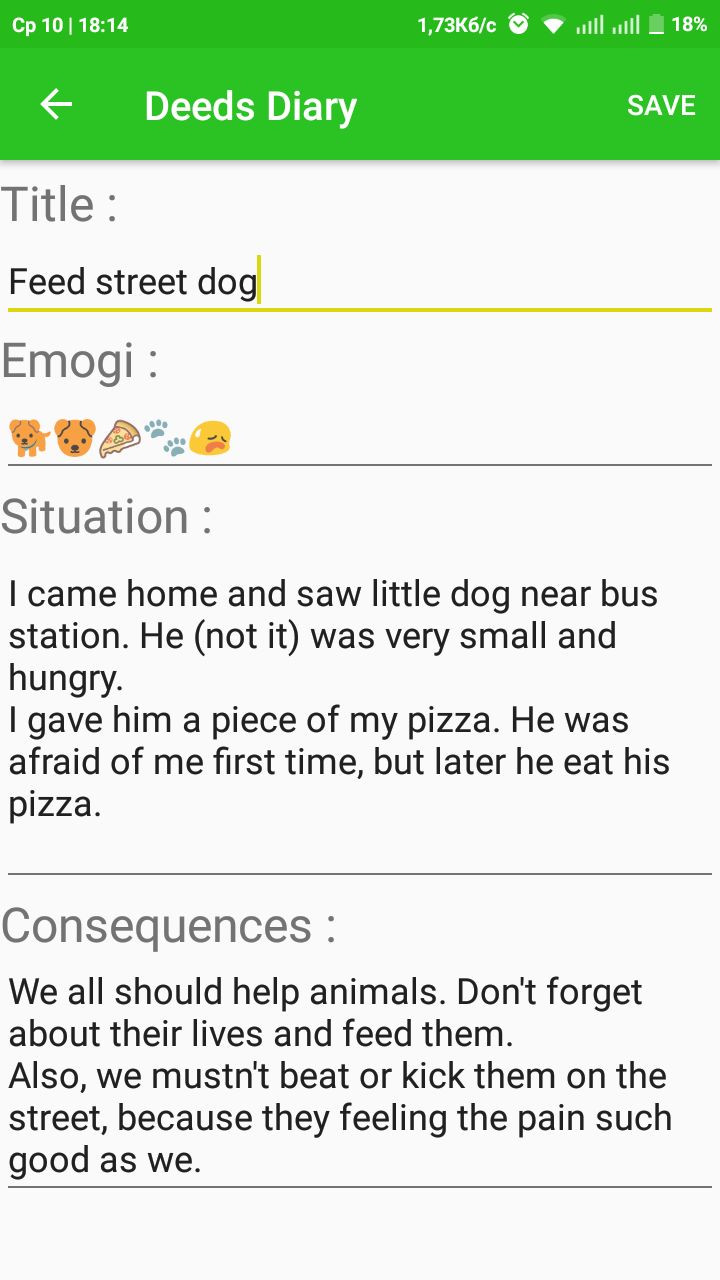The image size is (720, 1280).
Task: Focus the Emogi input field
Action: click(360, 438)
